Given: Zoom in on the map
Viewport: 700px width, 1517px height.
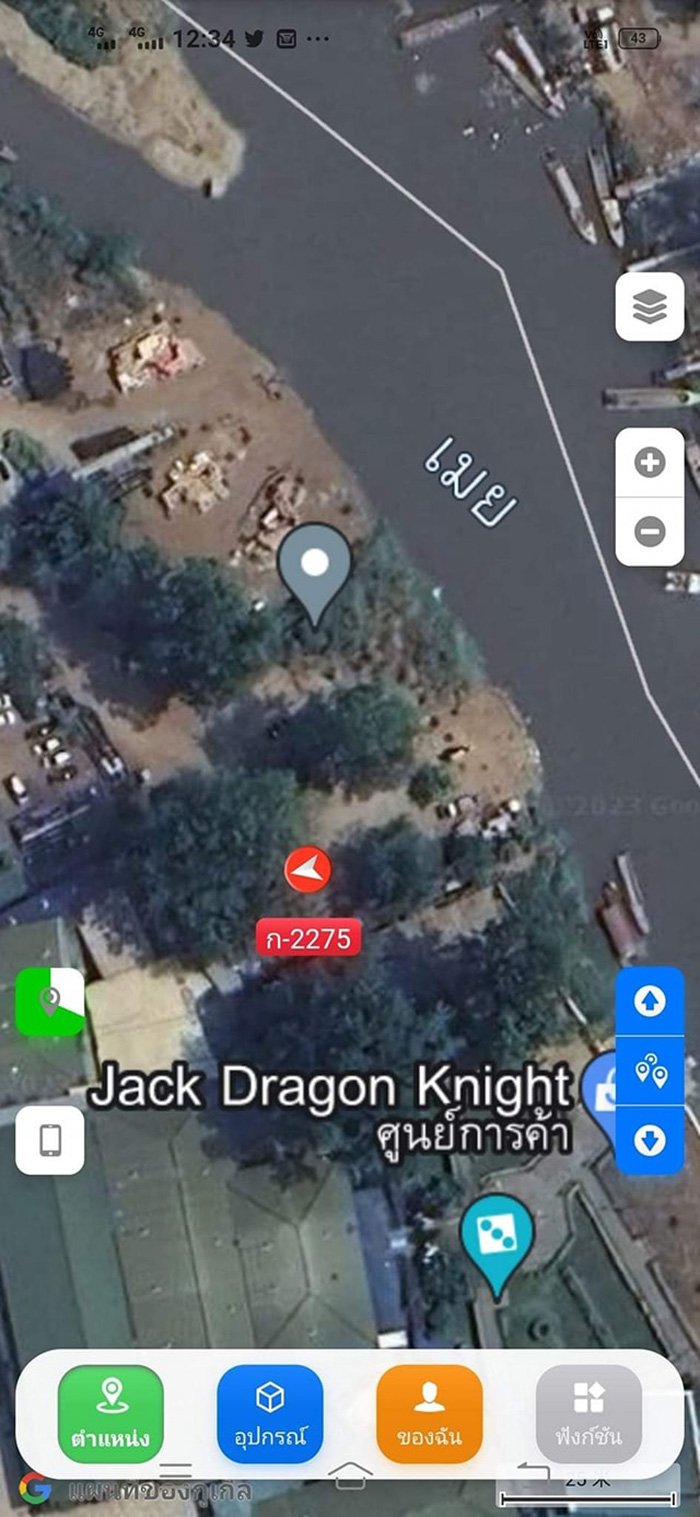Looking at the screenshot, I should [x=650, y=463].
